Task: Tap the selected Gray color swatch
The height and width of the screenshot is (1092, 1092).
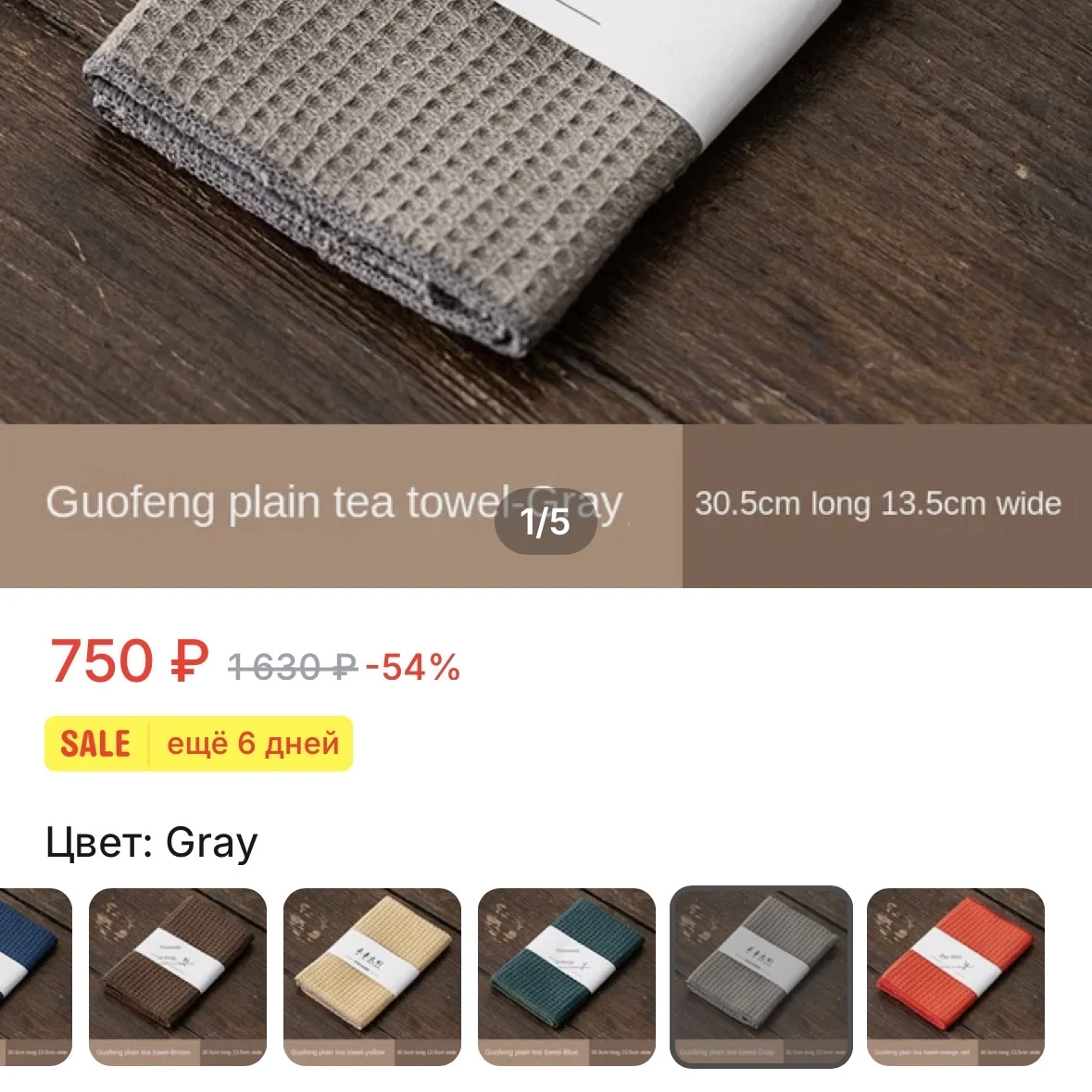Action: (x=761, y=976)
